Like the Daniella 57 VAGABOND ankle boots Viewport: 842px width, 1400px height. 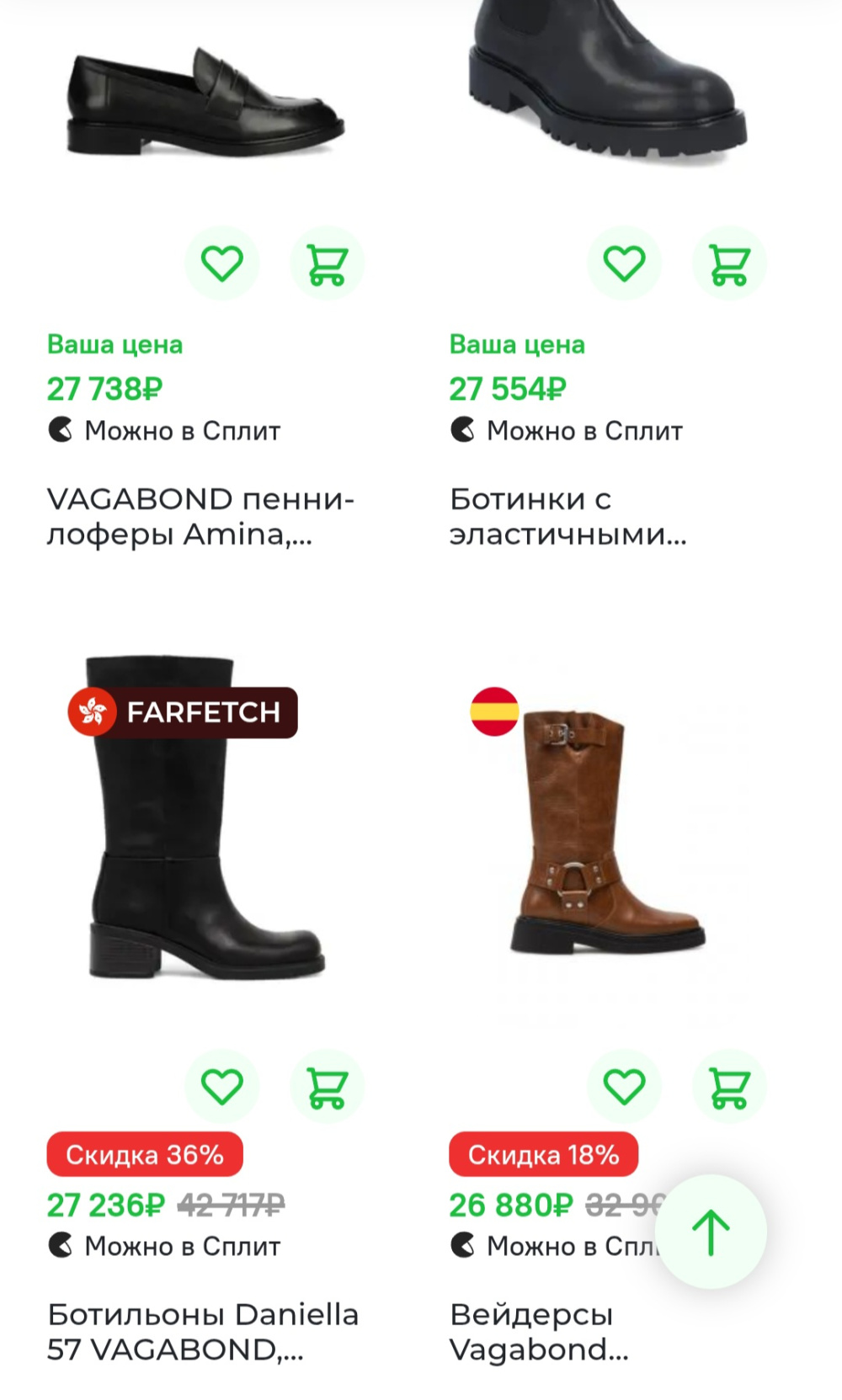222,1086
